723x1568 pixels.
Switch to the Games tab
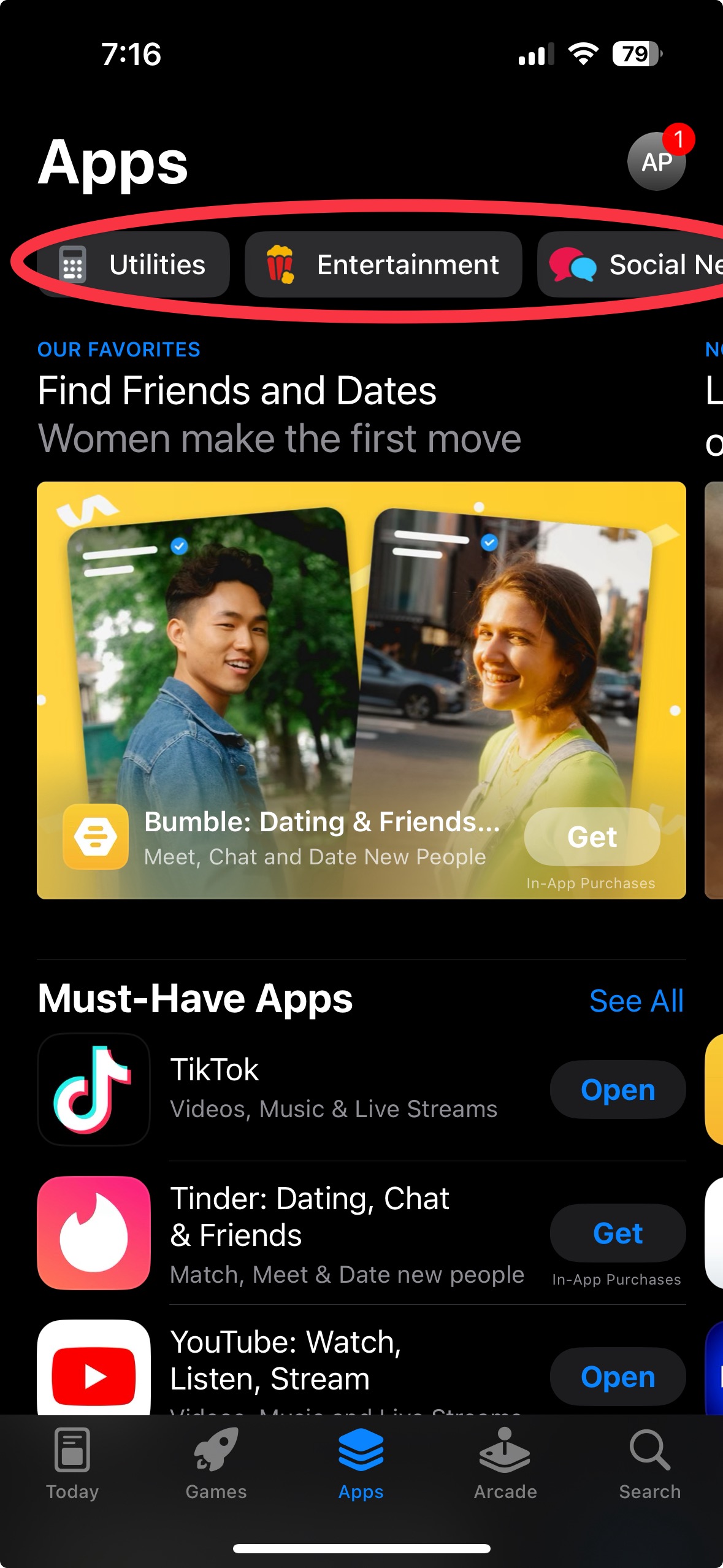pyautogui.click(x=216, y=1464)
